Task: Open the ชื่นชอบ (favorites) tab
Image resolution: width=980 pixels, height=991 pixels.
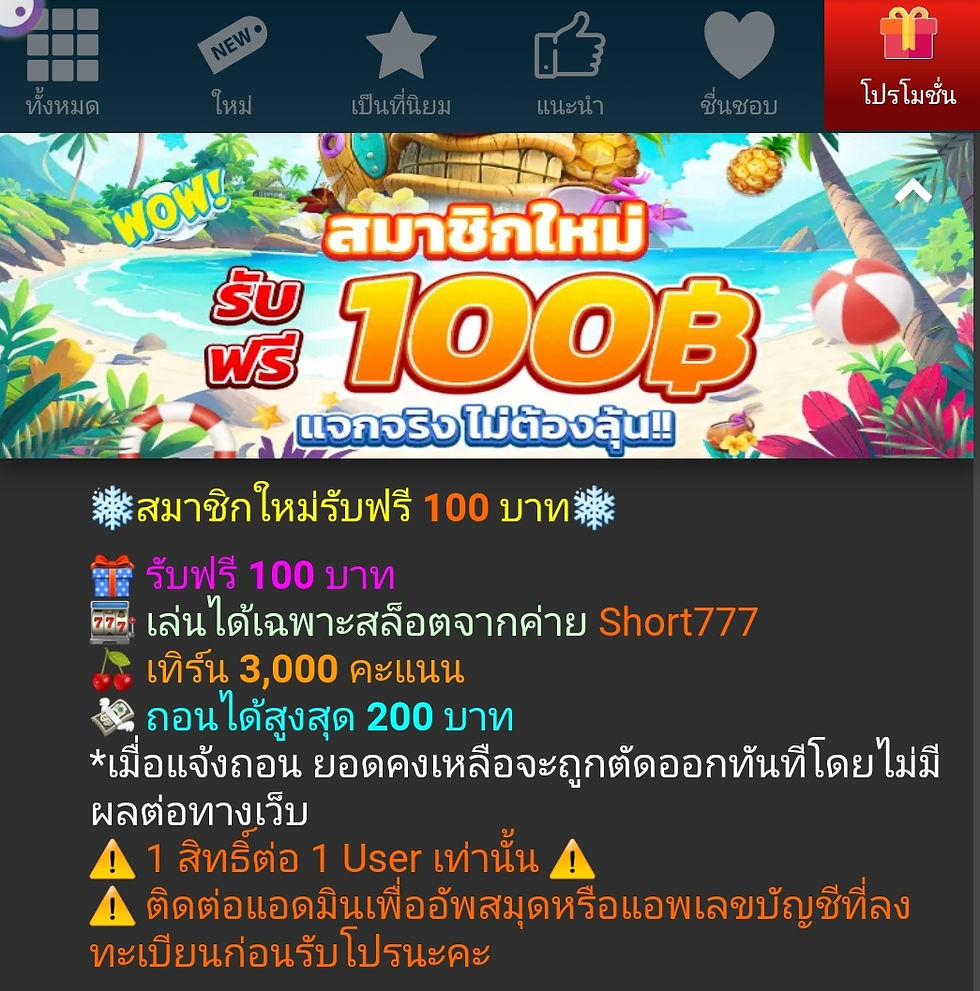Action: coord(739,62)
